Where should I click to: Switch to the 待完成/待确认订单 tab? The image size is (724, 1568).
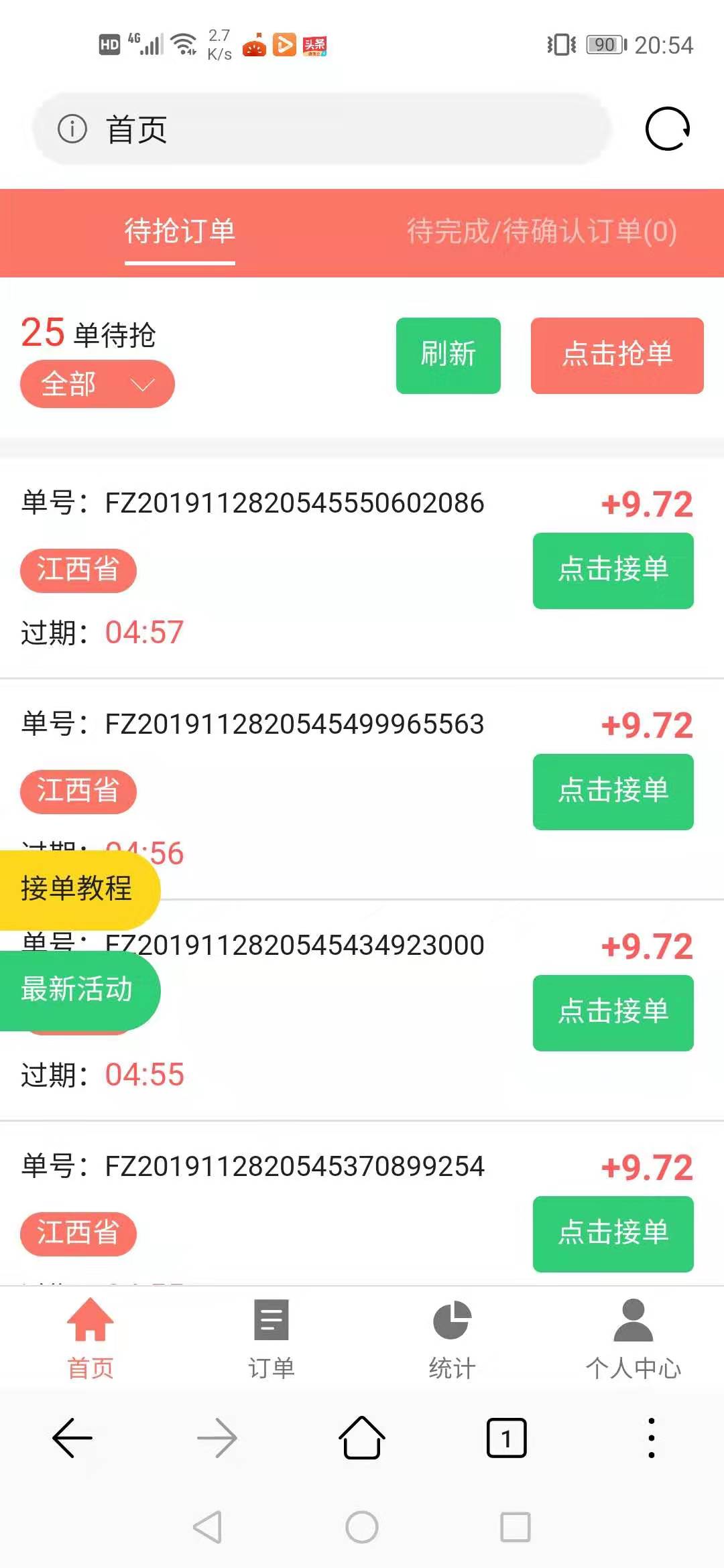[x=540, y=233]
